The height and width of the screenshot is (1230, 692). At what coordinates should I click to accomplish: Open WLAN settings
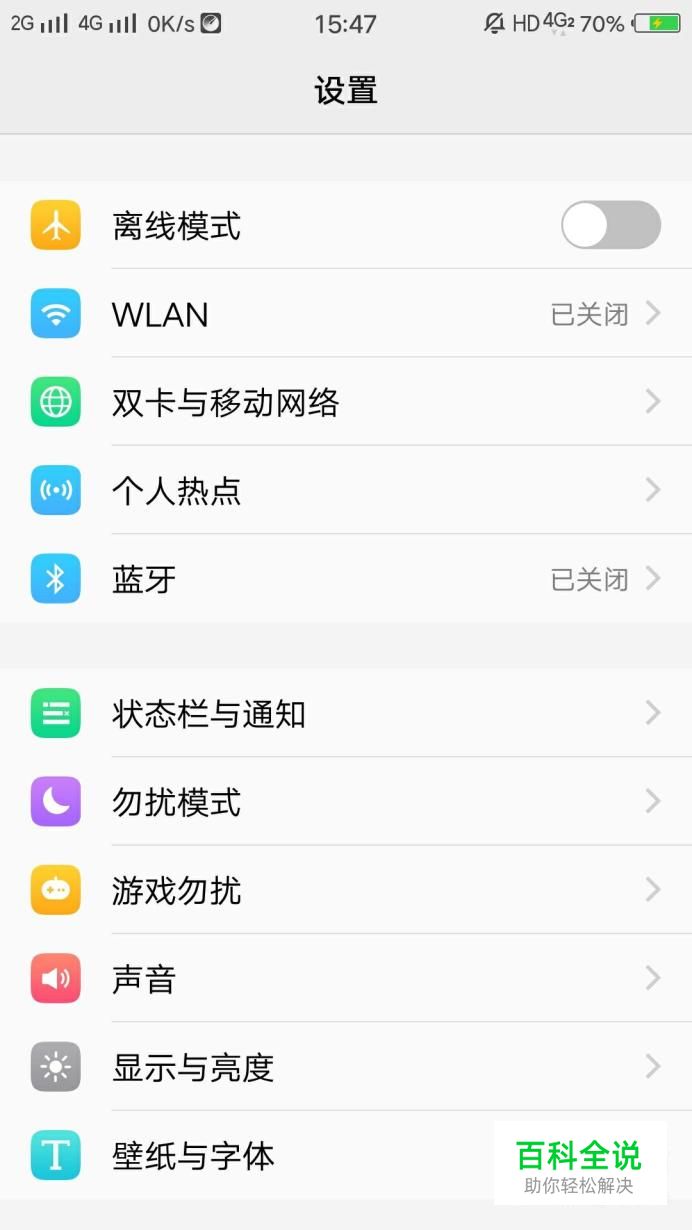tap(346, 314)
